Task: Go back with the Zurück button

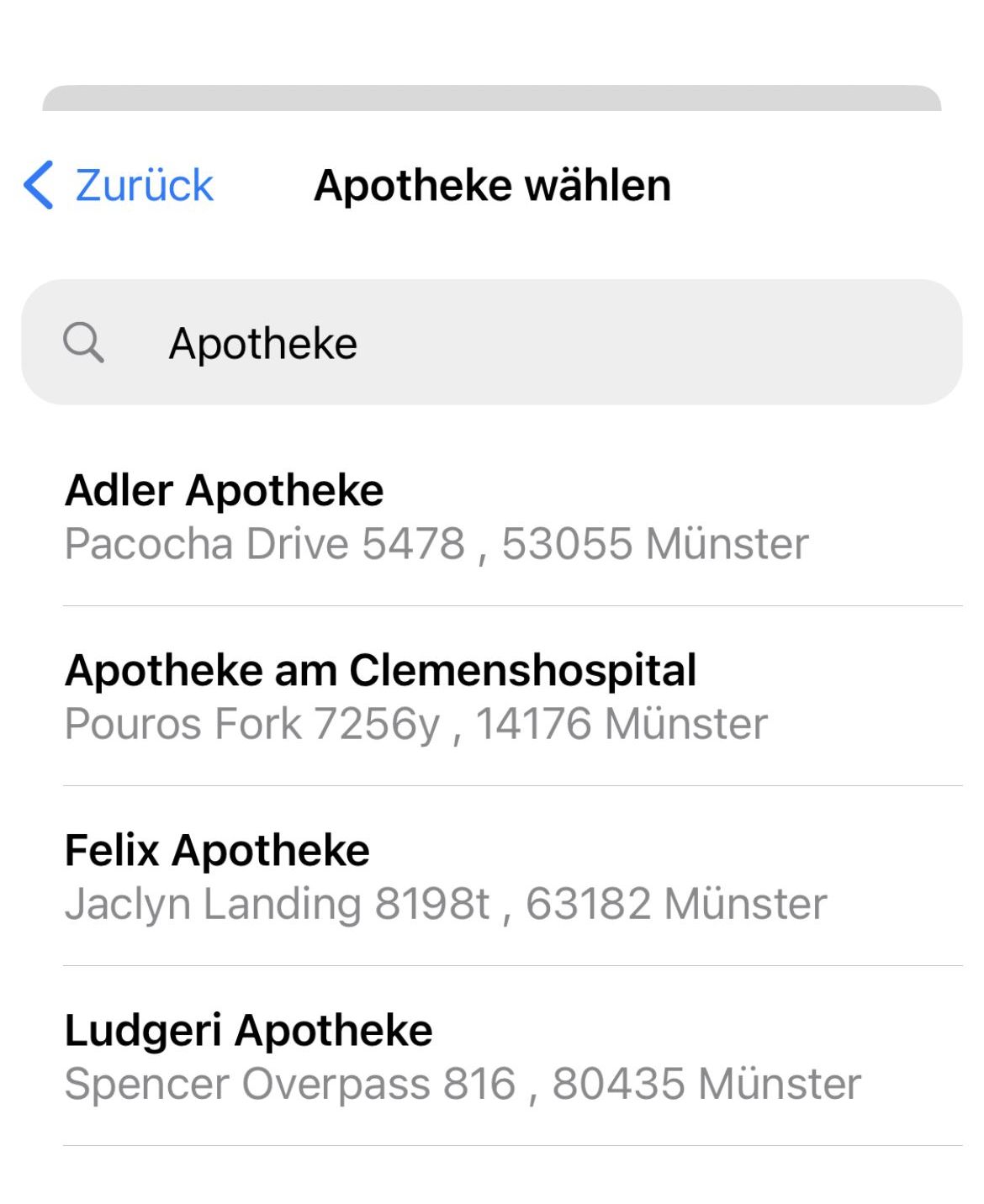Action: point(119,185)
